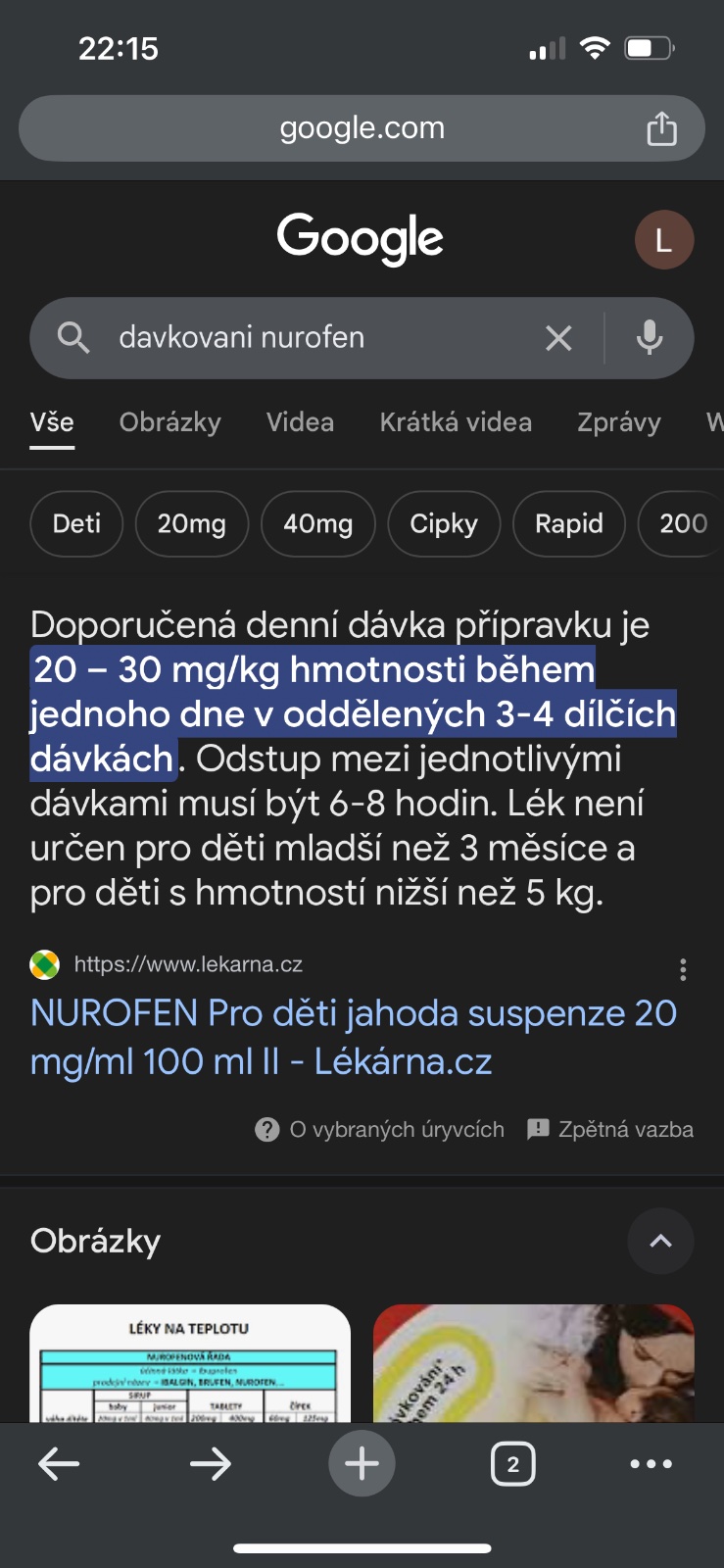The image size is (724, 1568).
Task: Open a new tab with the plus button
Action: (362, 1464)
